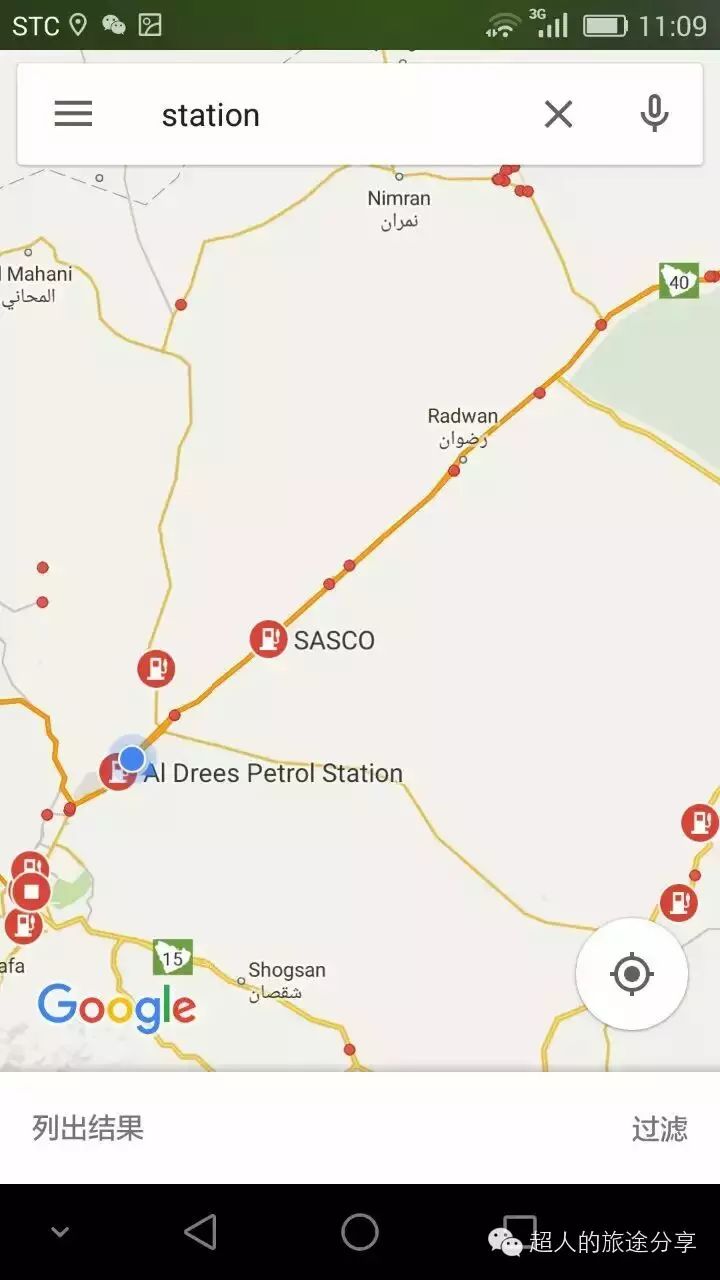Select the Al Drees Petrol Station marker
Viewport: 720px width, 1280px height.
116,772
